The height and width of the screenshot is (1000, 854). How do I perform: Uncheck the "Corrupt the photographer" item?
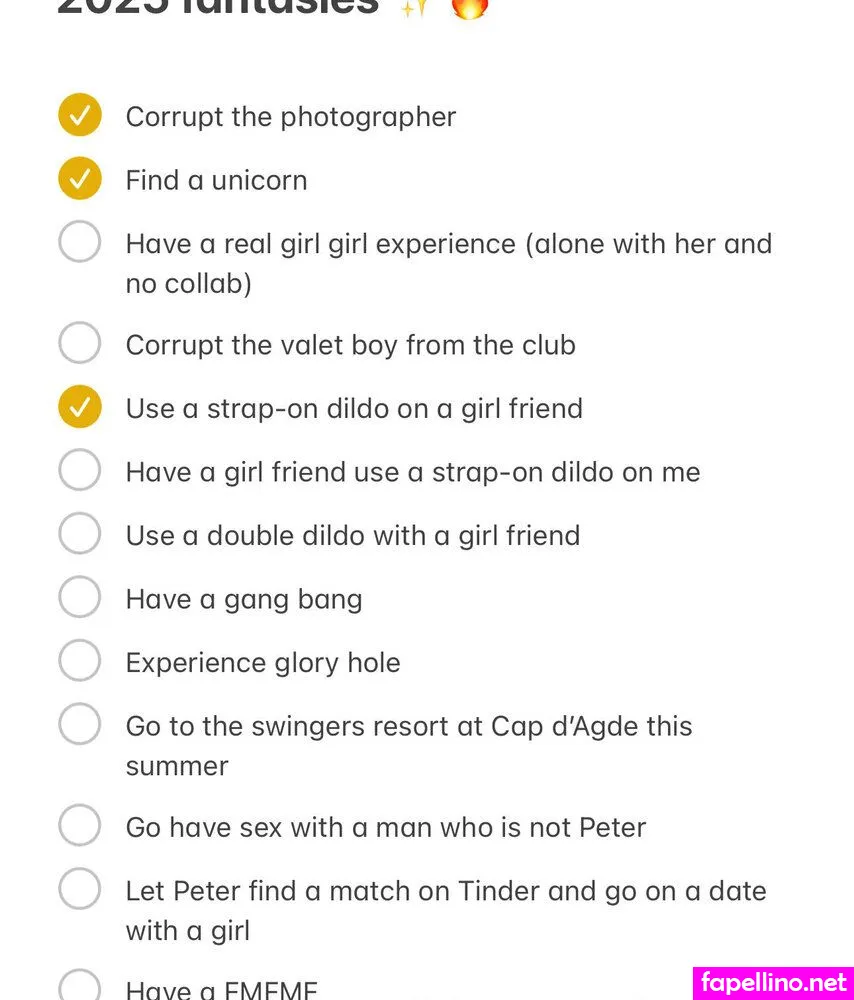(80, 116)
